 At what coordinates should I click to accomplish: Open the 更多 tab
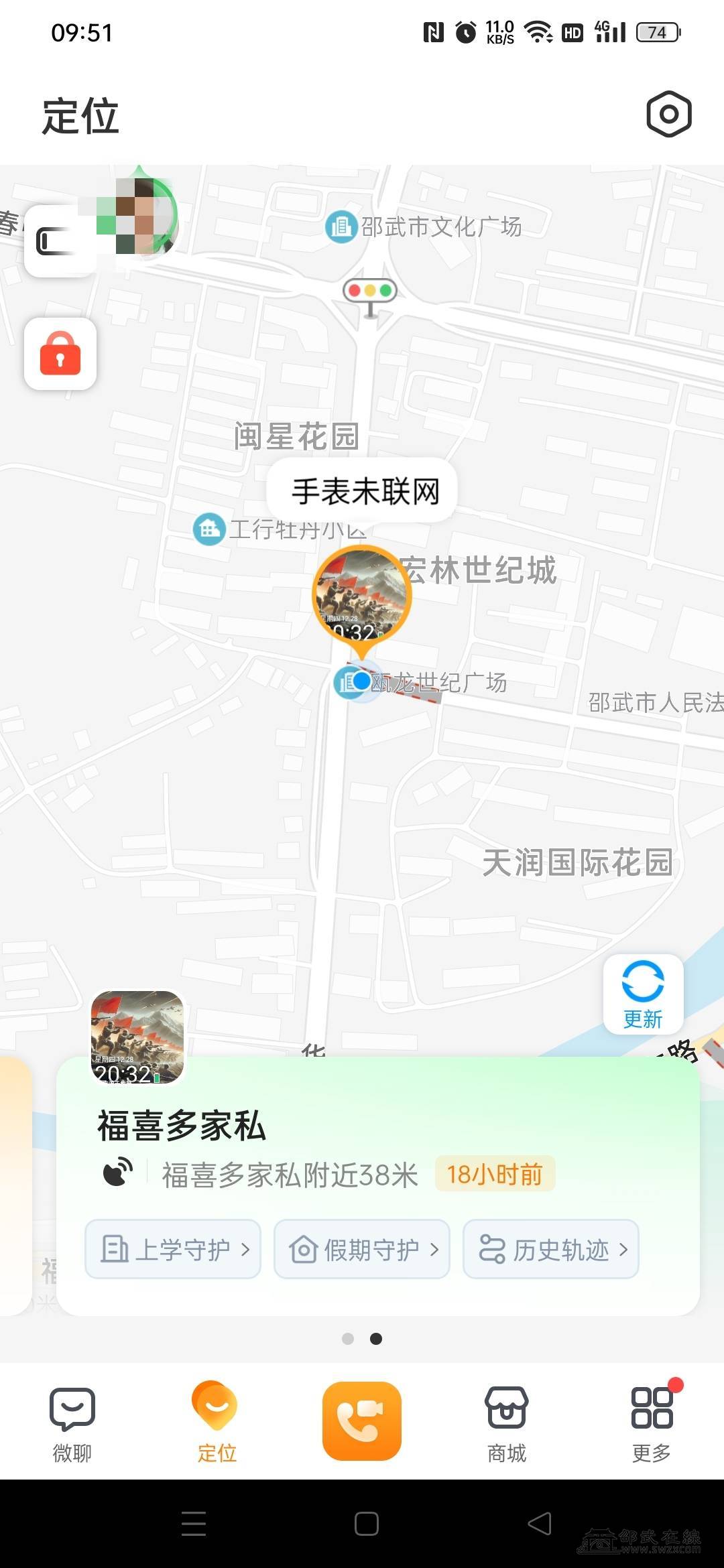(652, 1423)
